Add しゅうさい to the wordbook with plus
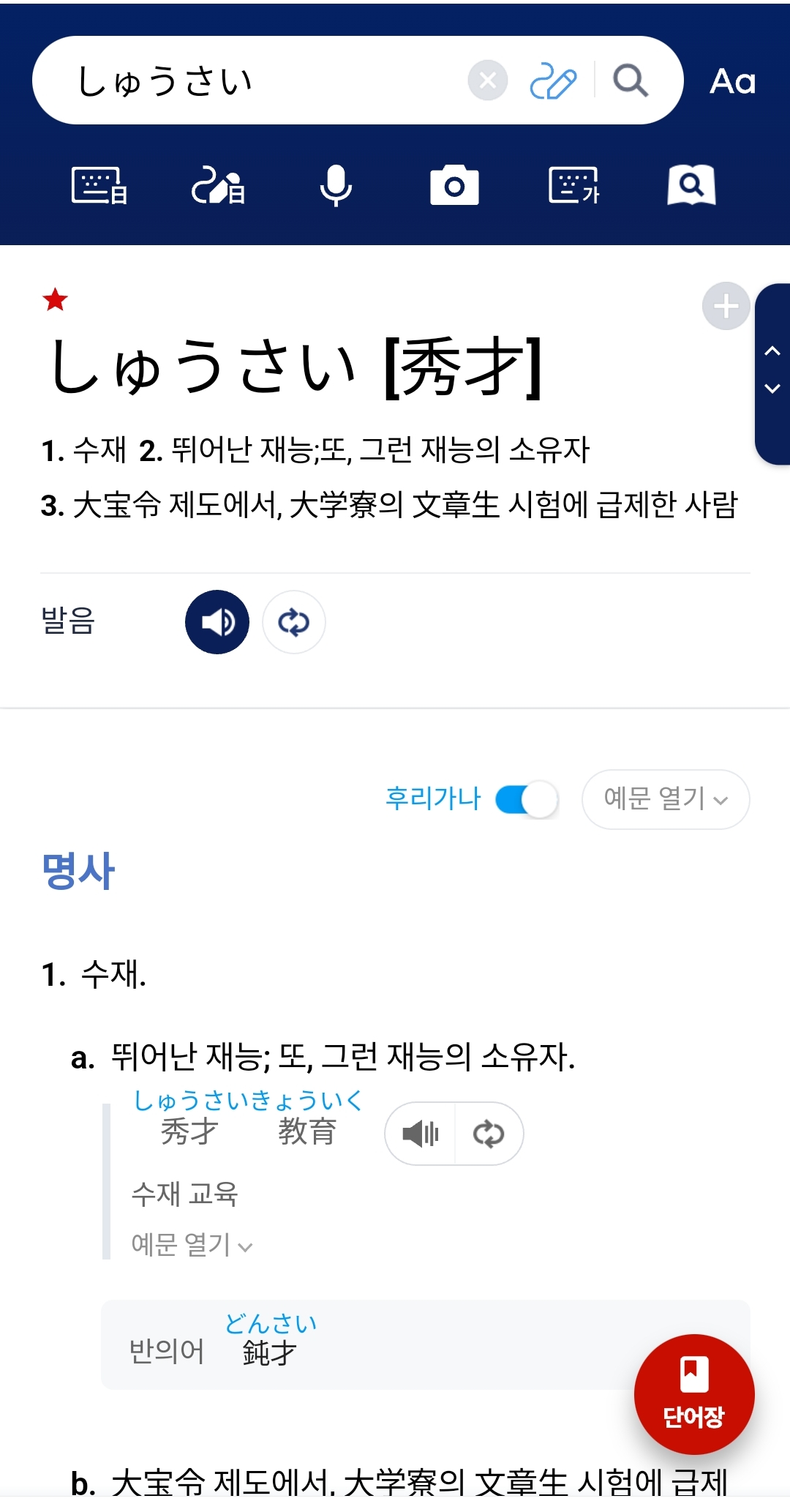 [726, 306]
